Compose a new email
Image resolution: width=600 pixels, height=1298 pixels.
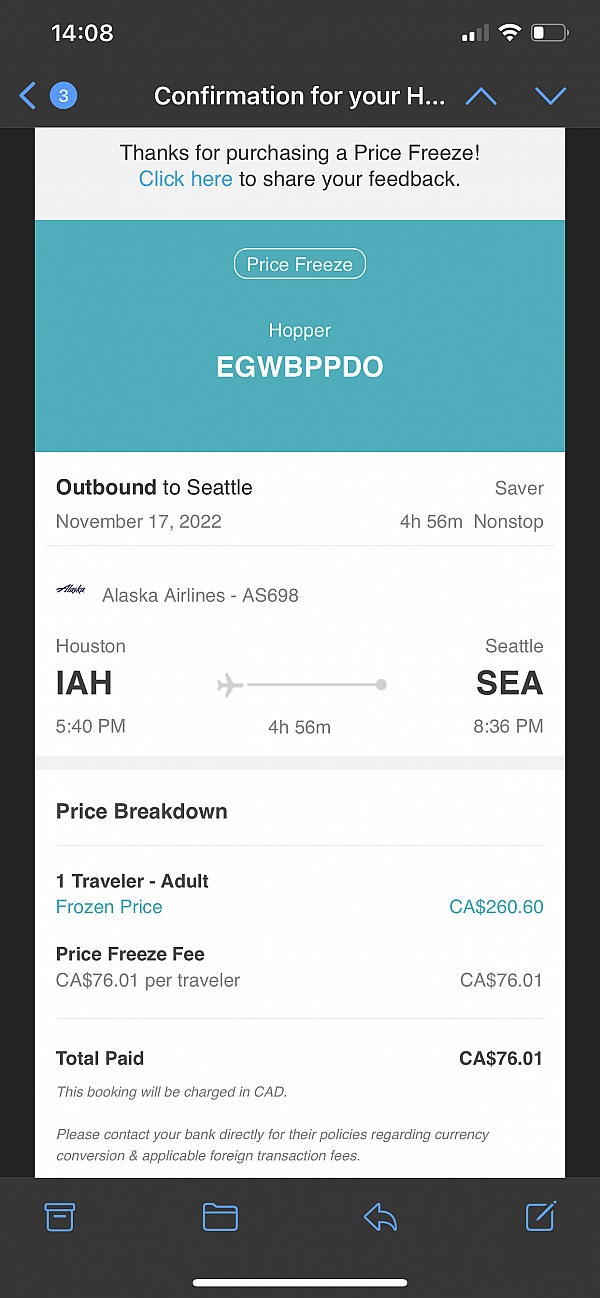tap(540, 1216)
